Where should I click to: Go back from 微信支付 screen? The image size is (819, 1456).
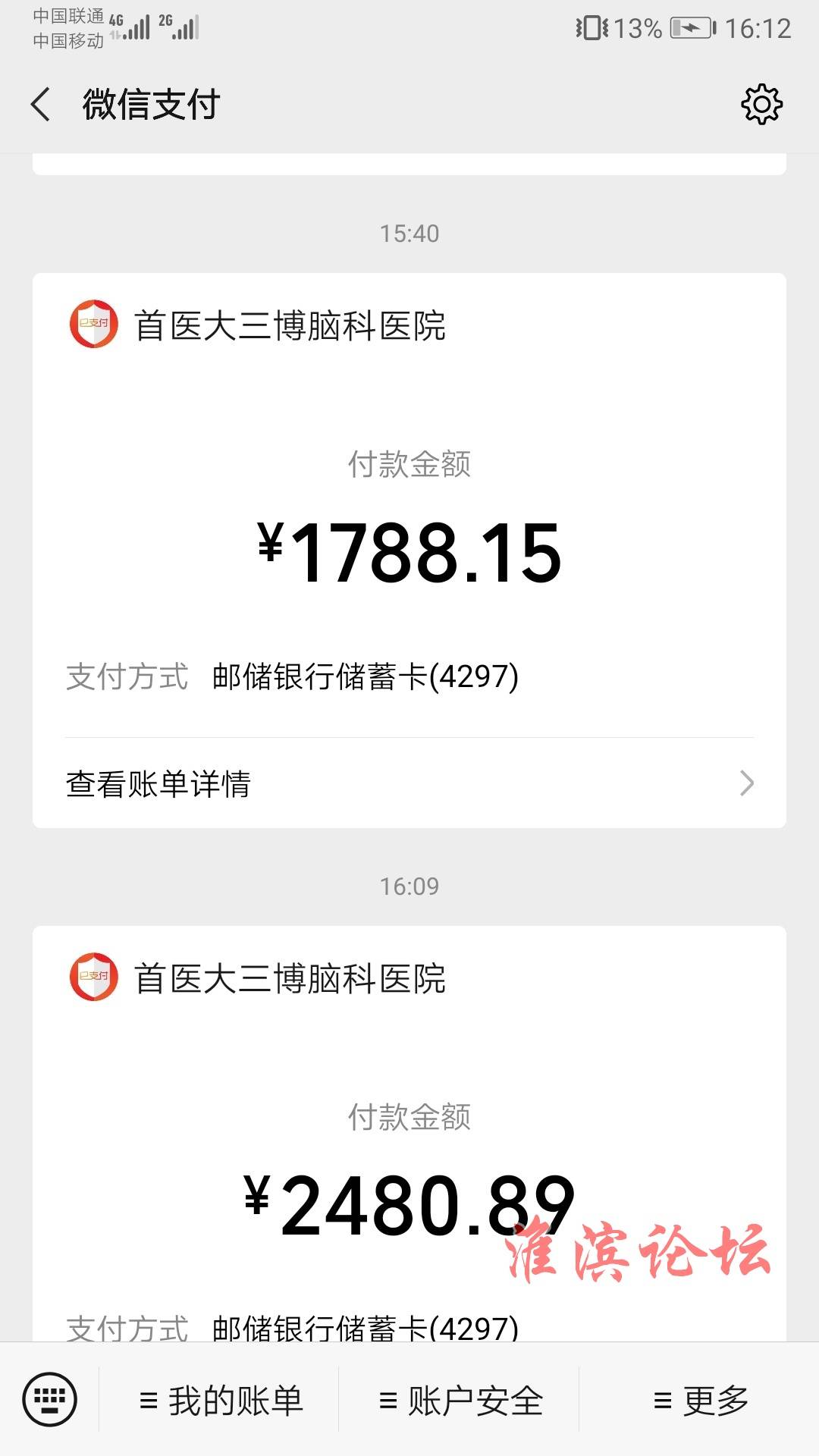41,104
